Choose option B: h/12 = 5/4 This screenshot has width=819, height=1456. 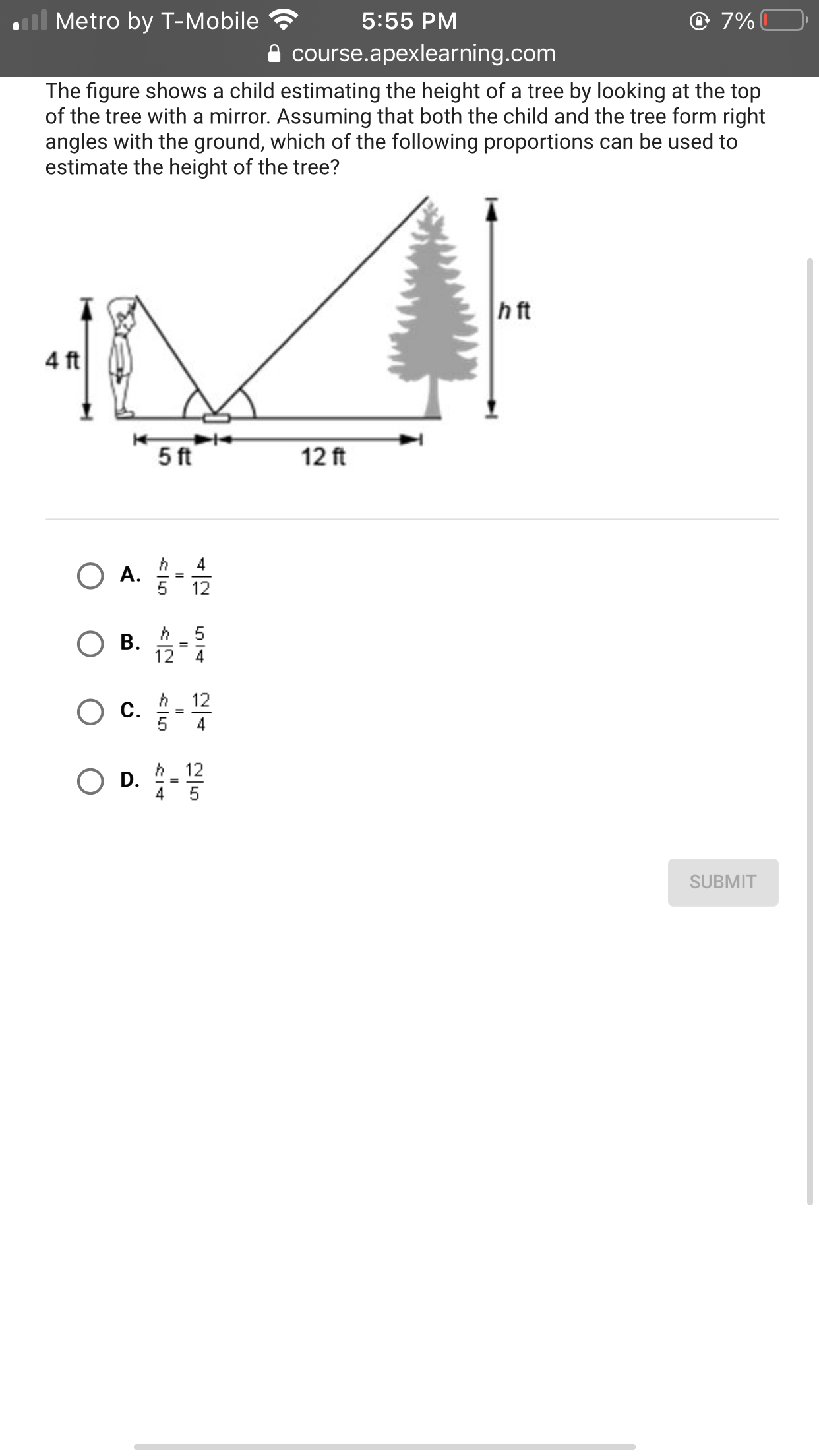[x=90, y=644]
